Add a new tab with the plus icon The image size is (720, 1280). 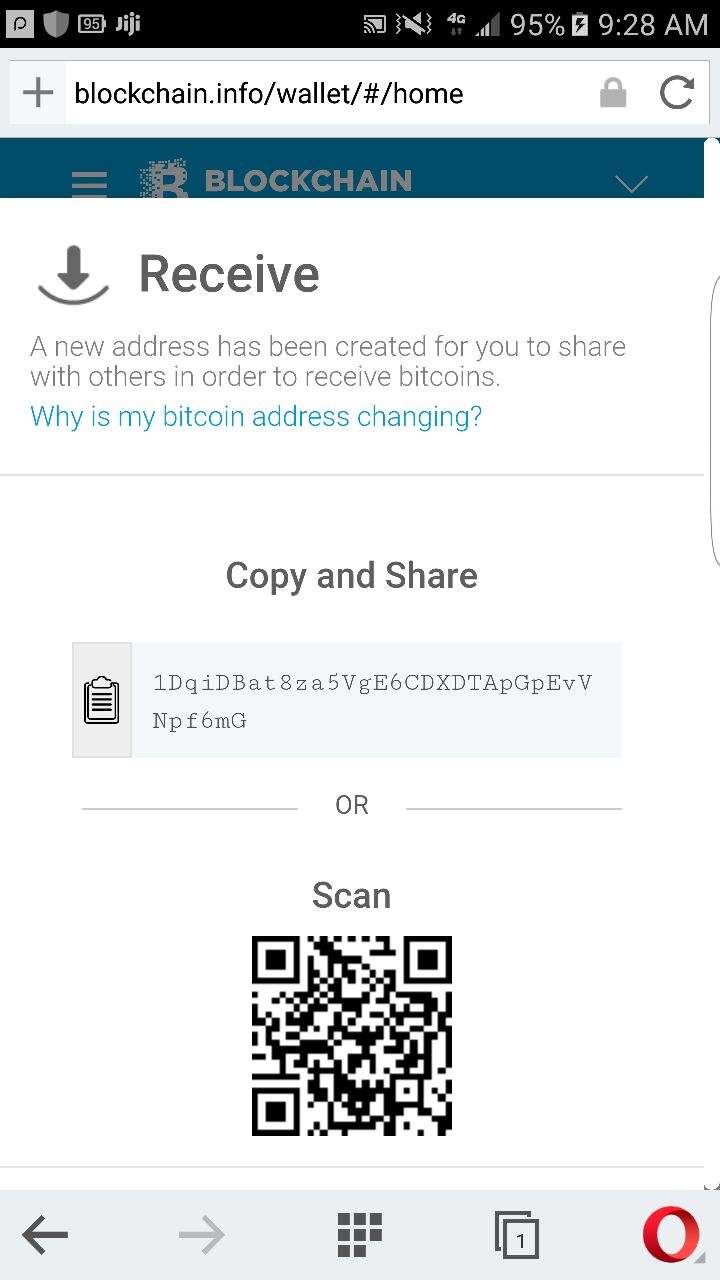(x=38, y=94)
